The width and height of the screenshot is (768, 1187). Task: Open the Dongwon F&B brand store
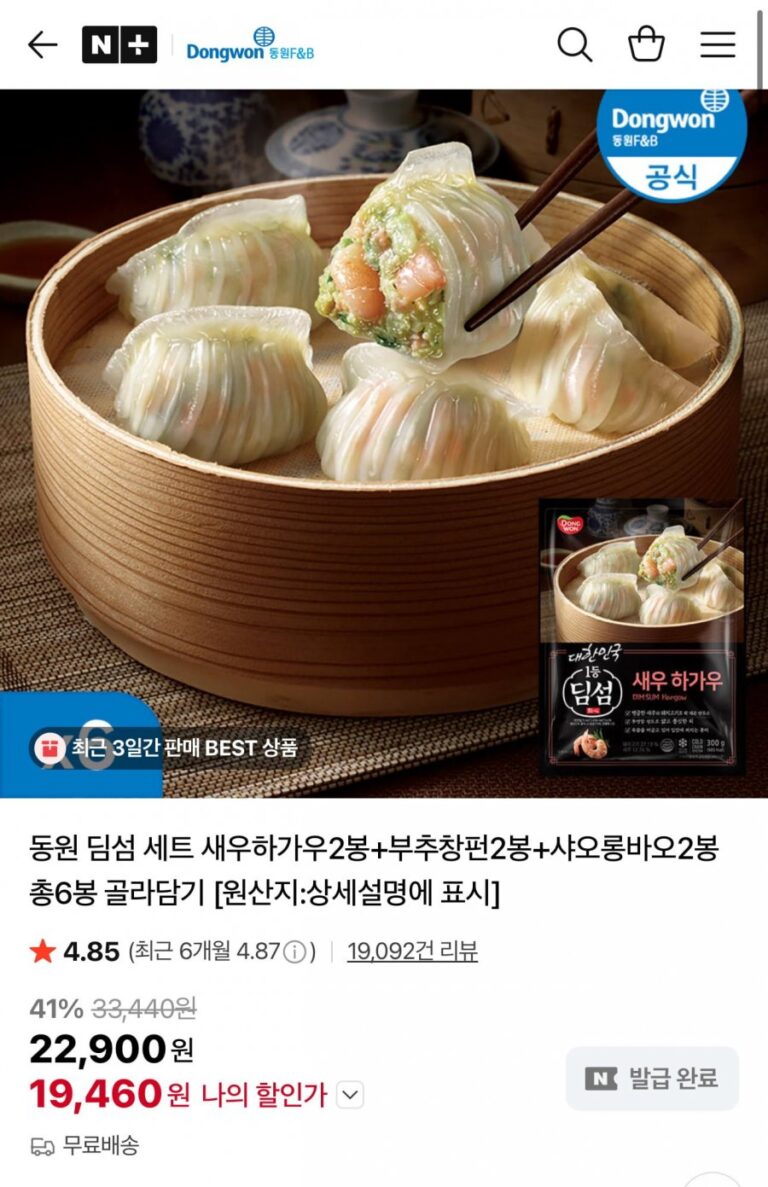click(250, 45)
